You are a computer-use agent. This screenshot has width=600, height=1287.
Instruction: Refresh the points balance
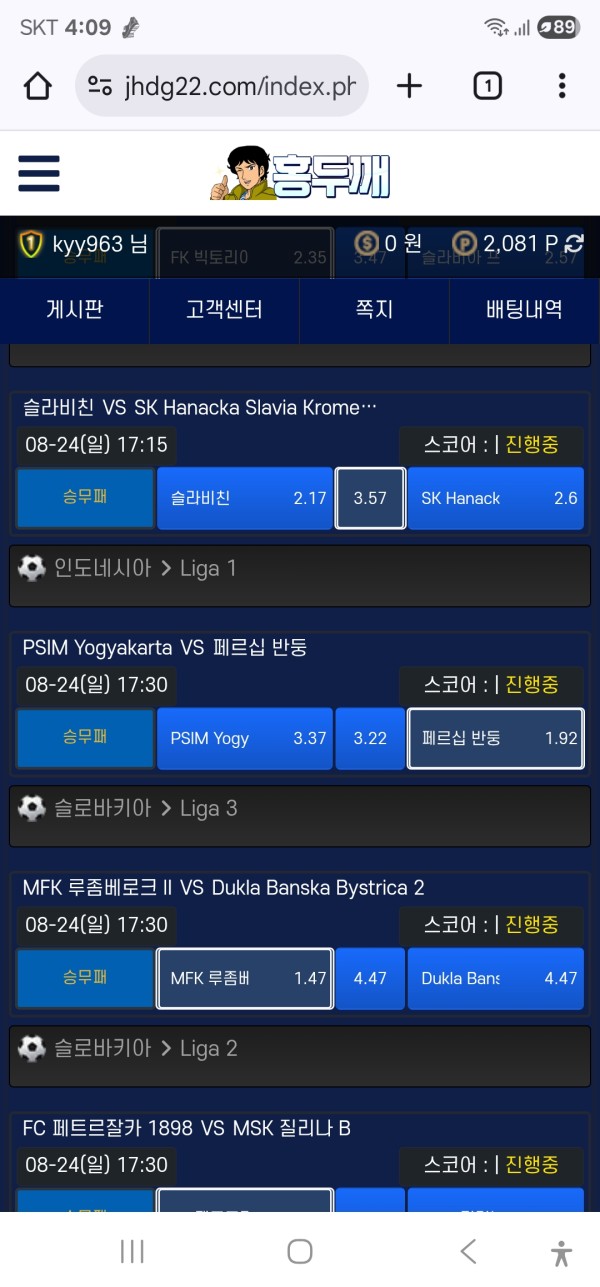(574, 243)
